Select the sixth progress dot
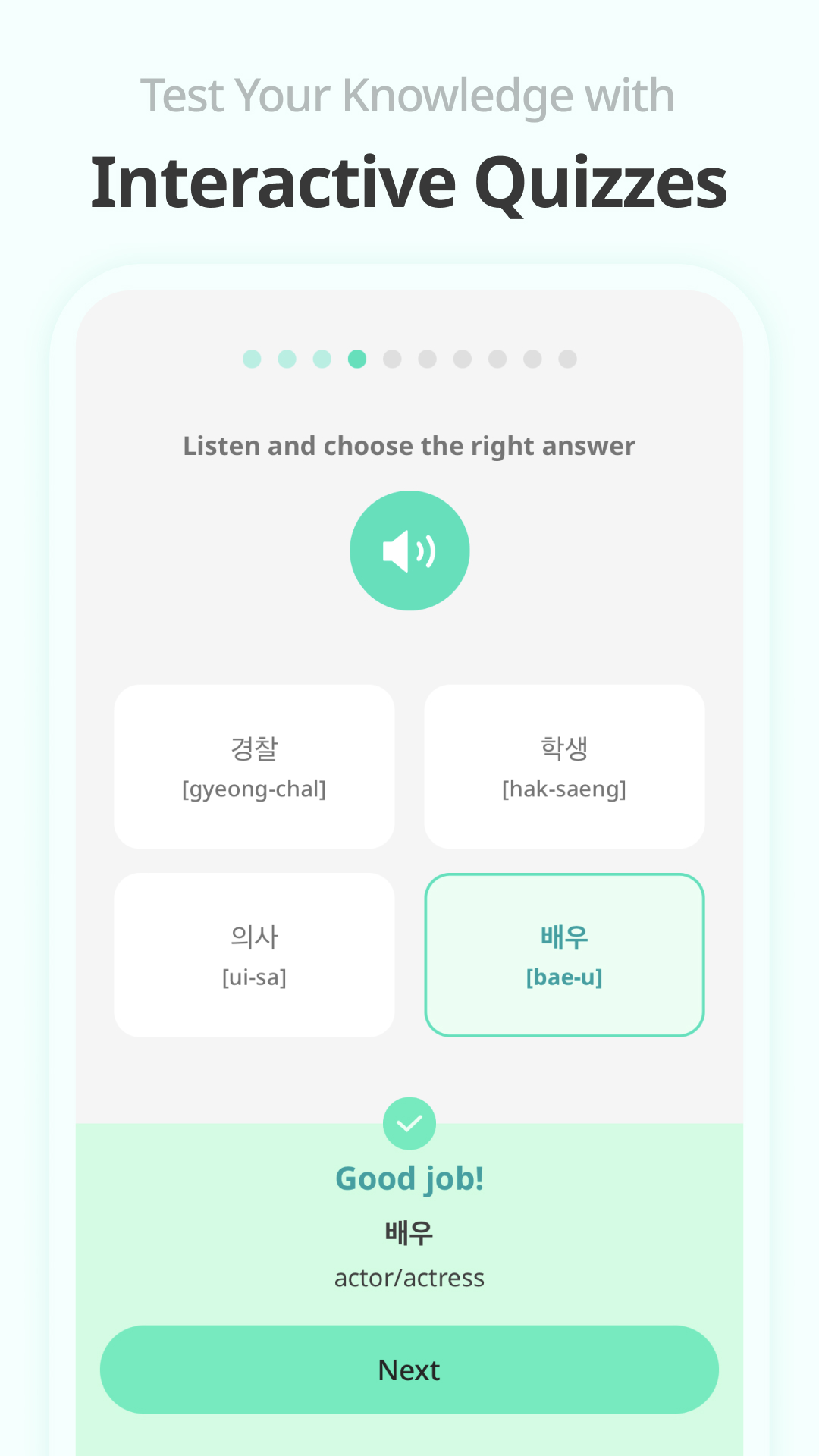Screen dimensions: 819x1456 (x=428, y=359)
